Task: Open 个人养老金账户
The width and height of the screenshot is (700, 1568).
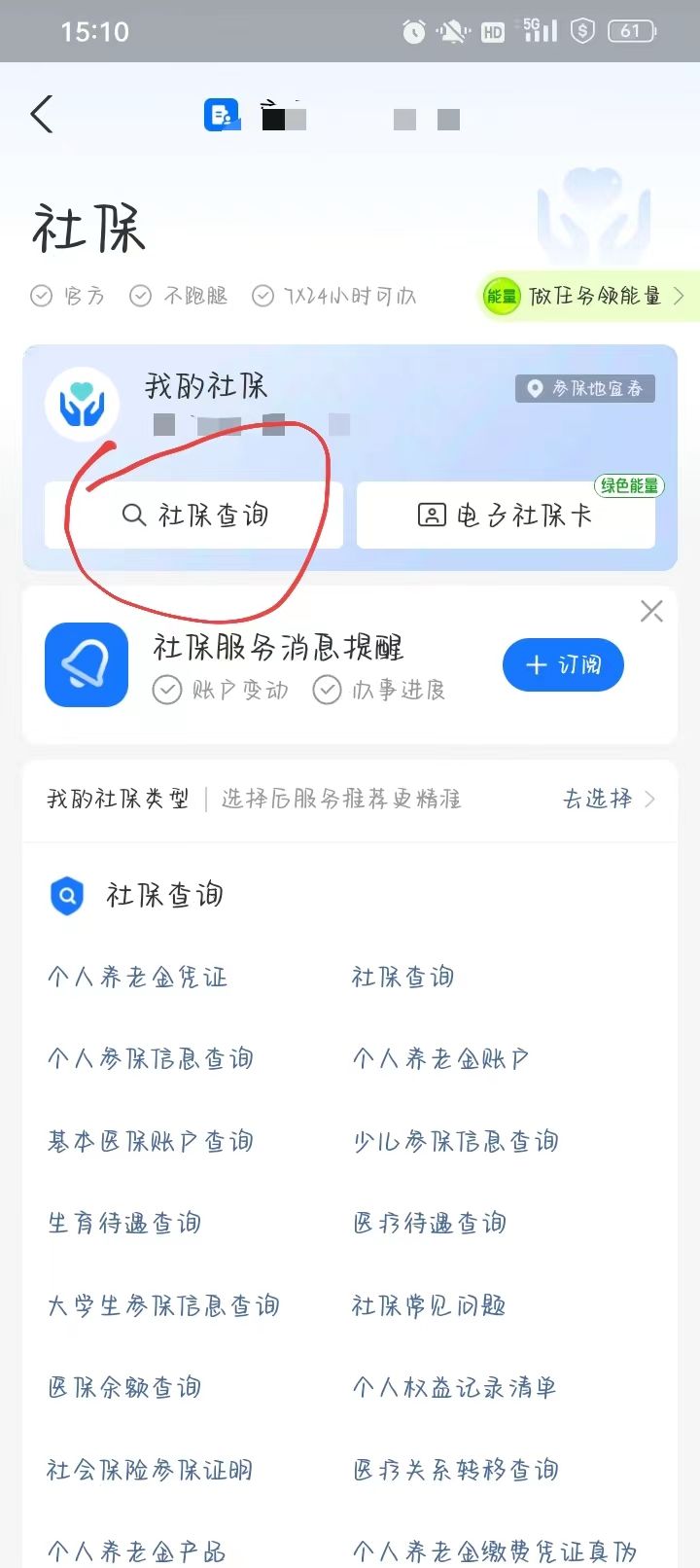Action: click(440, 1058)
